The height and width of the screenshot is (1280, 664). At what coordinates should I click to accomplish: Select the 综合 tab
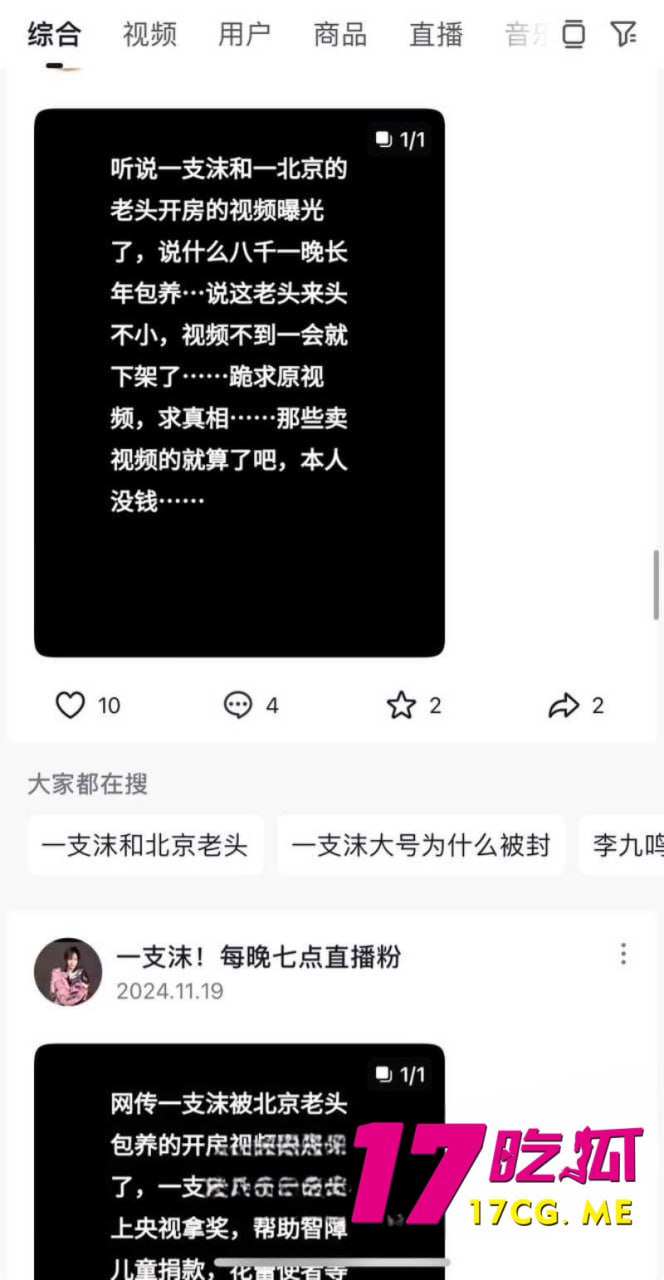54,35
